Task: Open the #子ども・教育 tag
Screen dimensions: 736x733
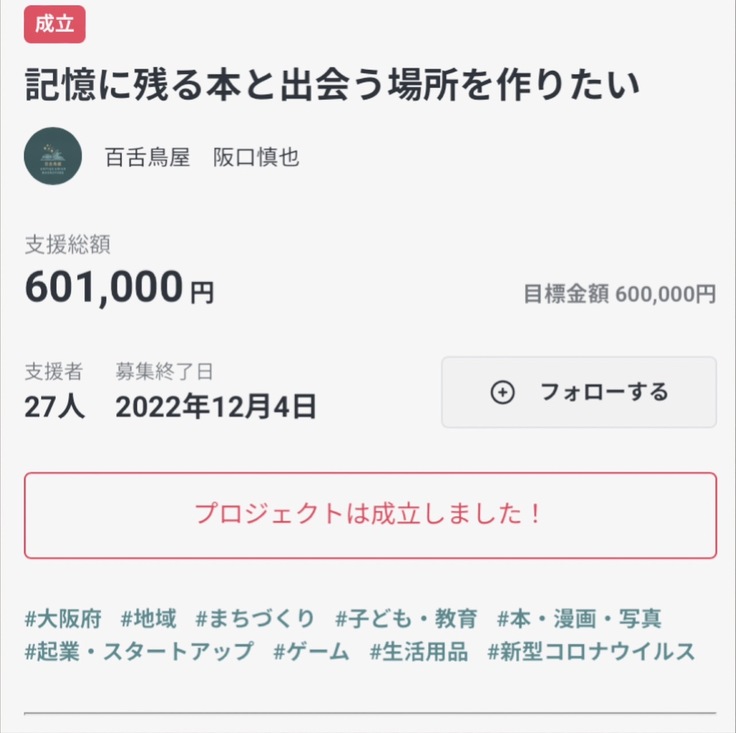Action: pyautogui.click(x=406, y=619)
